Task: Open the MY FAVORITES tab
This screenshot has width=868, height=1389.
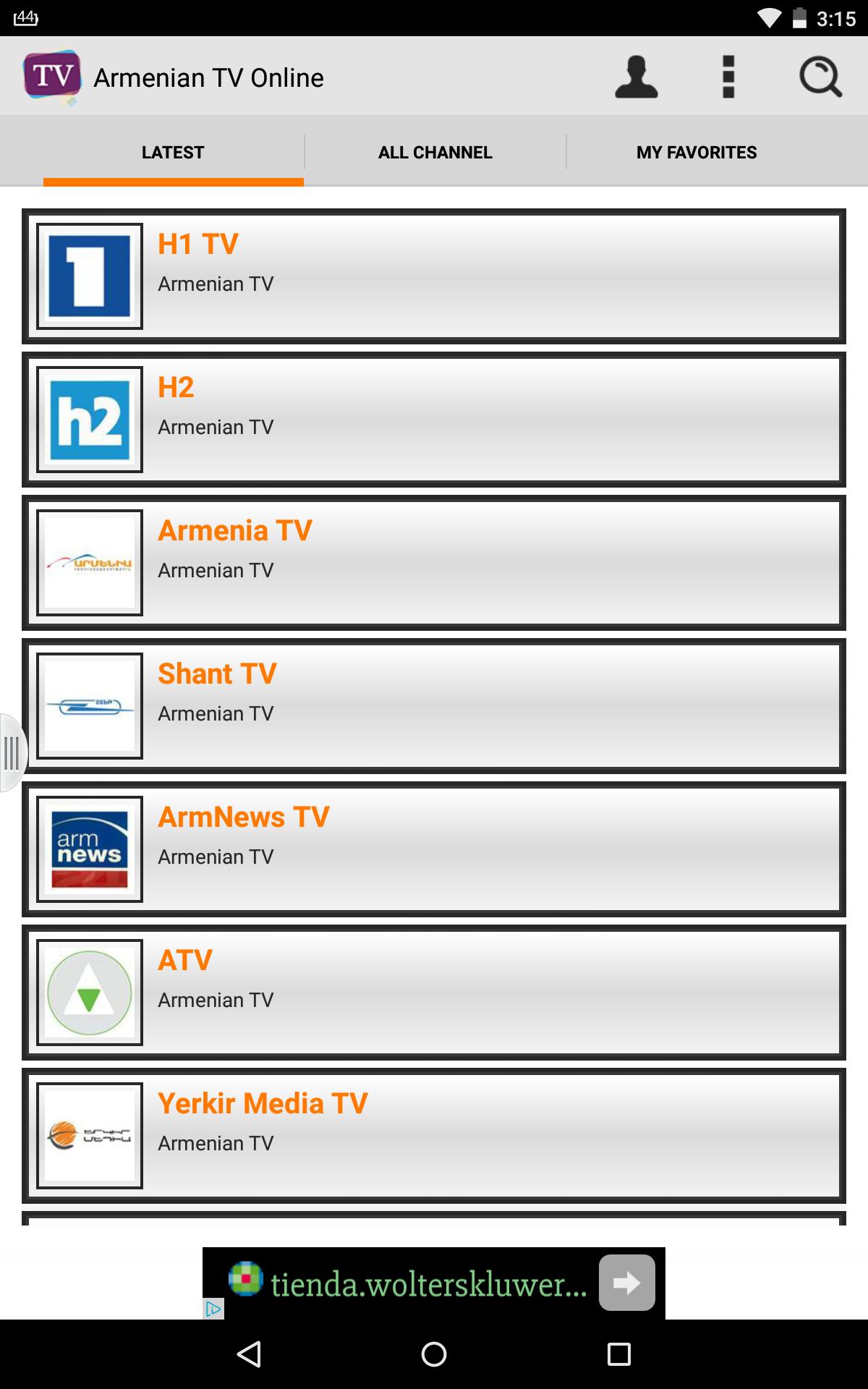Action: point(696,152)
